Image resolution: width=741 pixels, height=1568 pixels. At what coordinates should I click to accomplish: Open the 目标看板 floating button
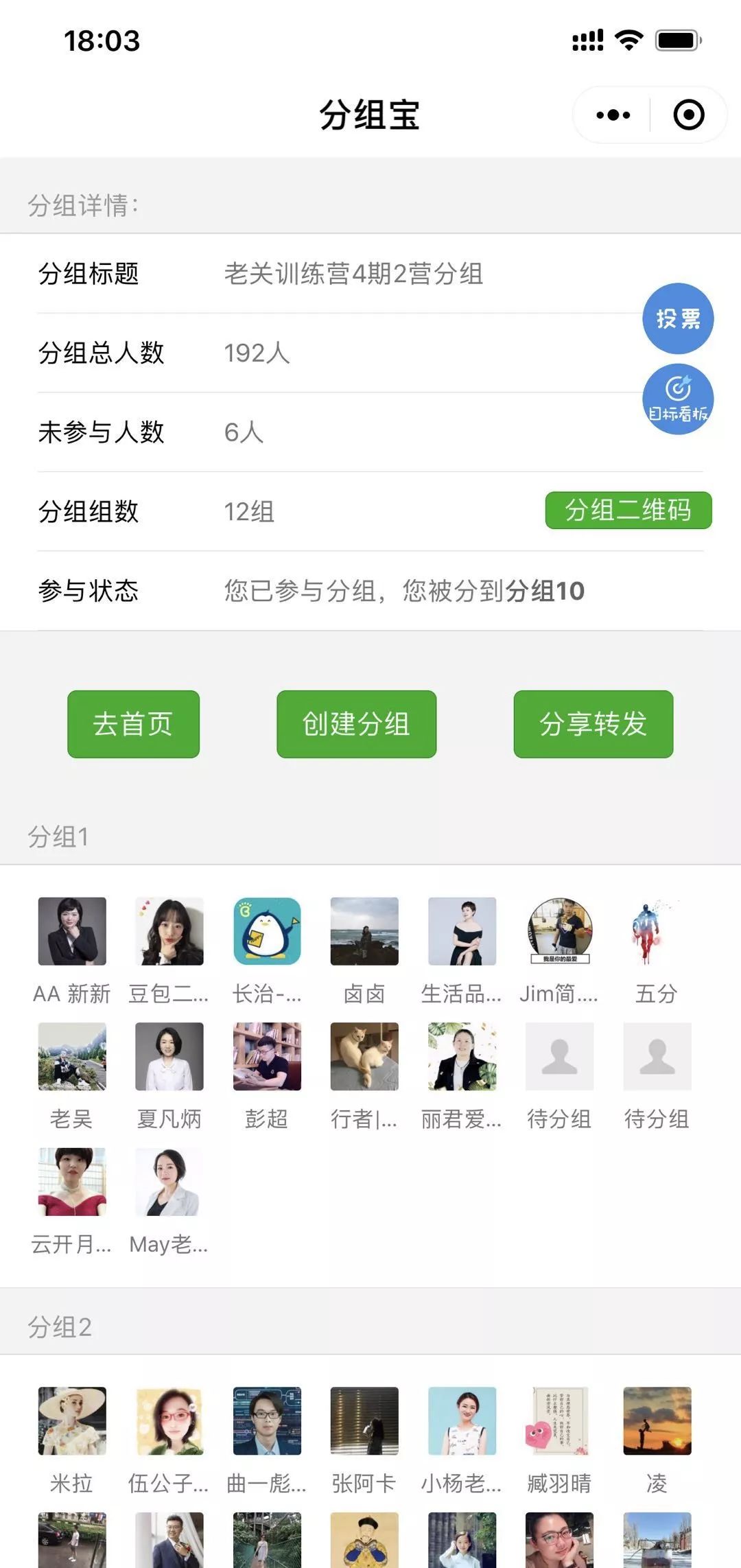[x=678, y=399]
